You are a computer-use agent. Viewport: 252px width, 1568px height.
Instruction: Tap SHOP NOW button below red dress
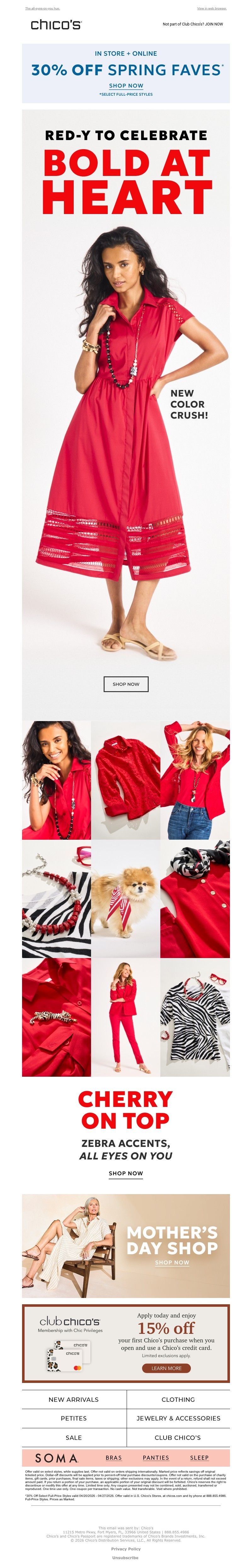pos(126,684)
